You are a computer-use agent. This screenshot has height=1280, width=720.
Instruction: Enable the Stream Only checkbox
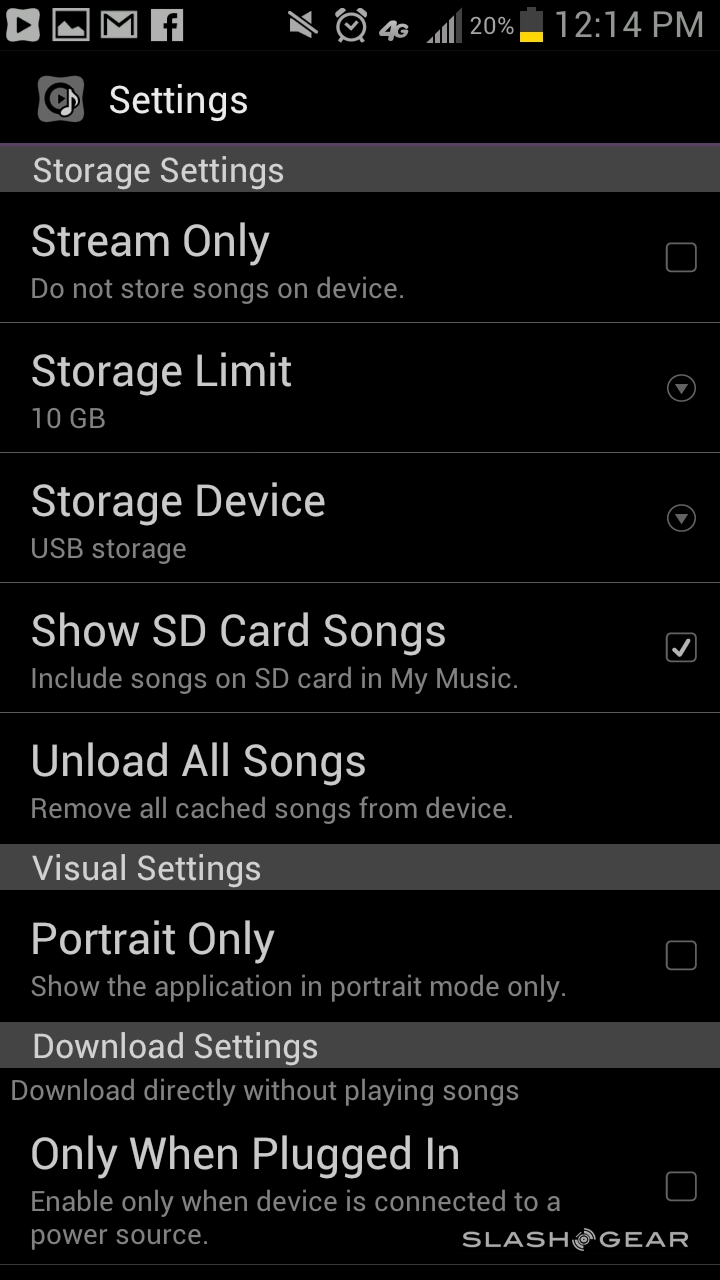tap(681, 258)
